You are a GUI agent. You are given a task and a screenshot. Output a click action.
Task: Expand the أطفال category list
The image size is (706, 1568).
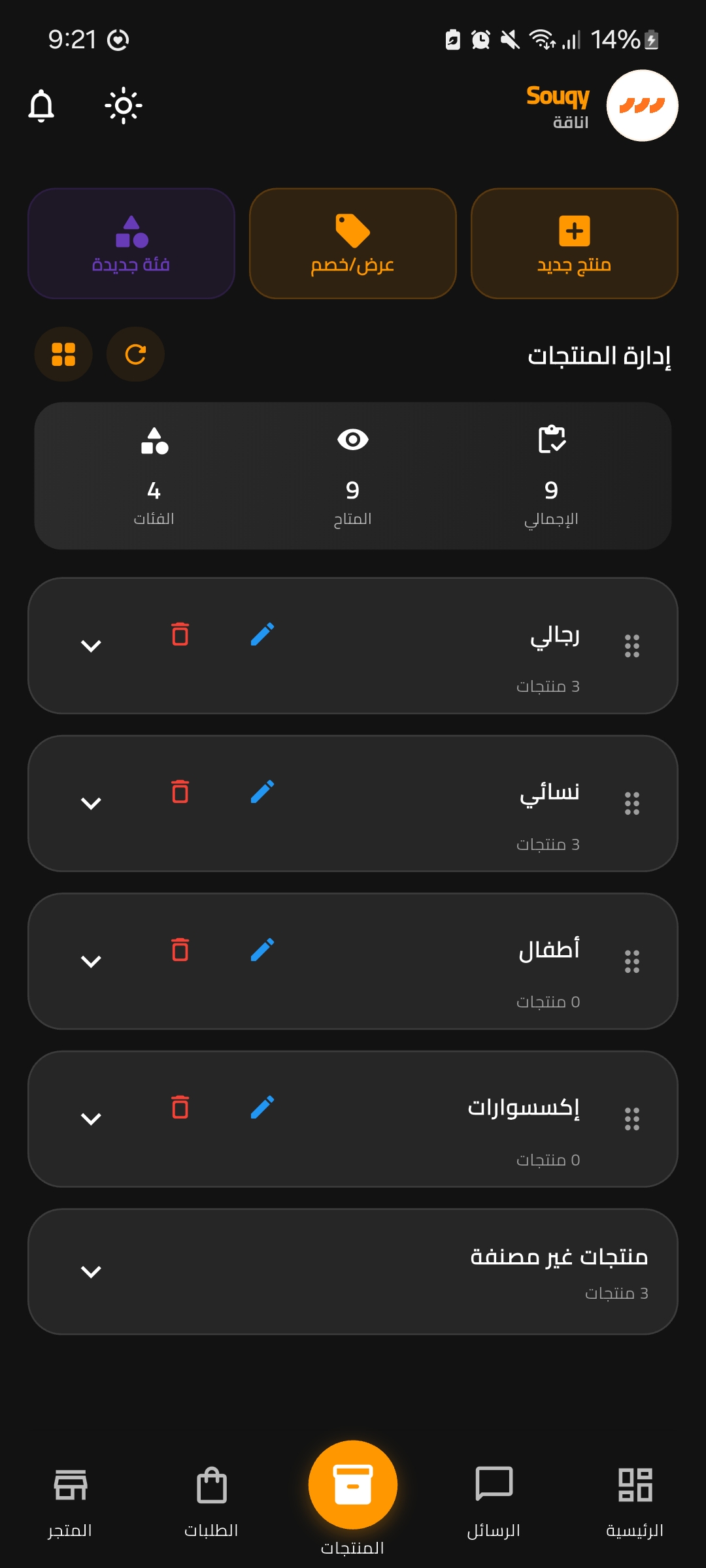pos(92,960)
